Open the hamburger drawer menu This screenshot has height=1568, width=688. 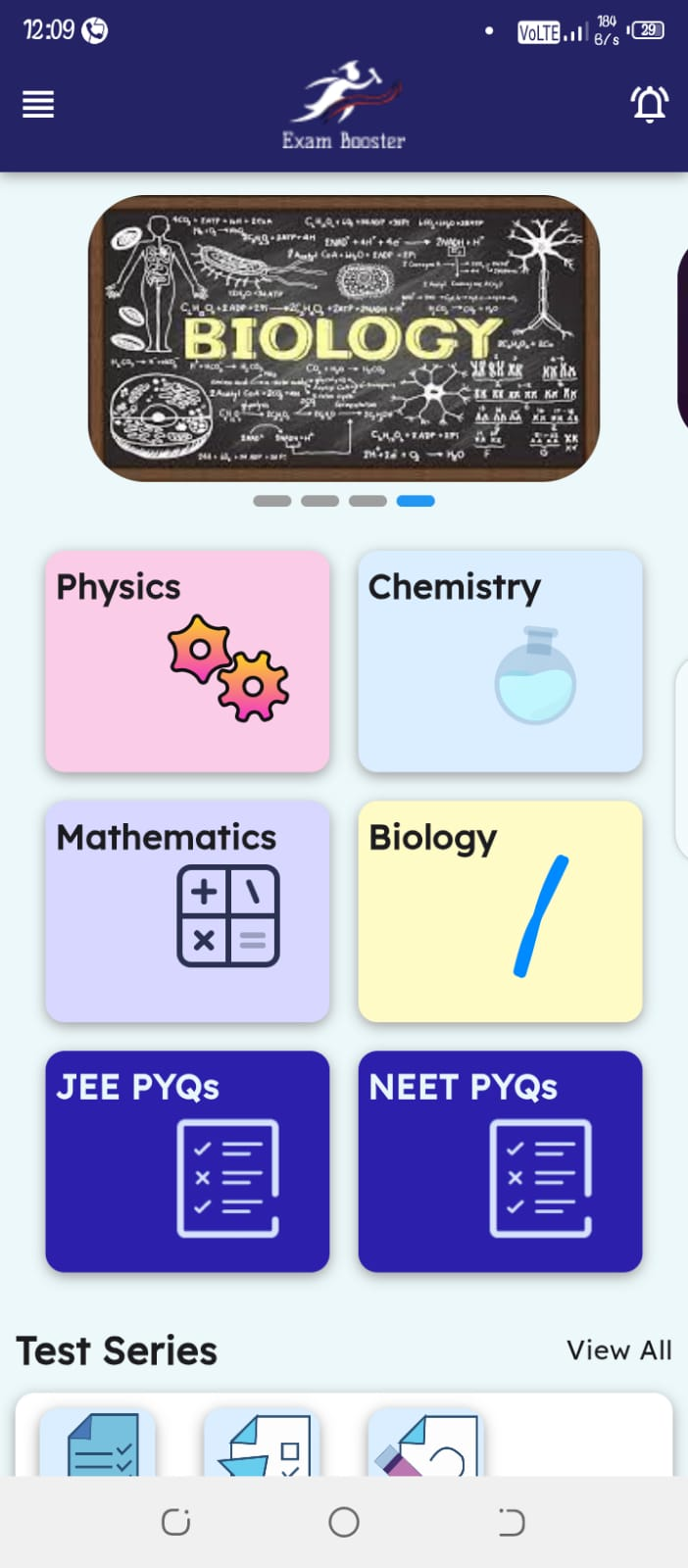tap(38, 104)
